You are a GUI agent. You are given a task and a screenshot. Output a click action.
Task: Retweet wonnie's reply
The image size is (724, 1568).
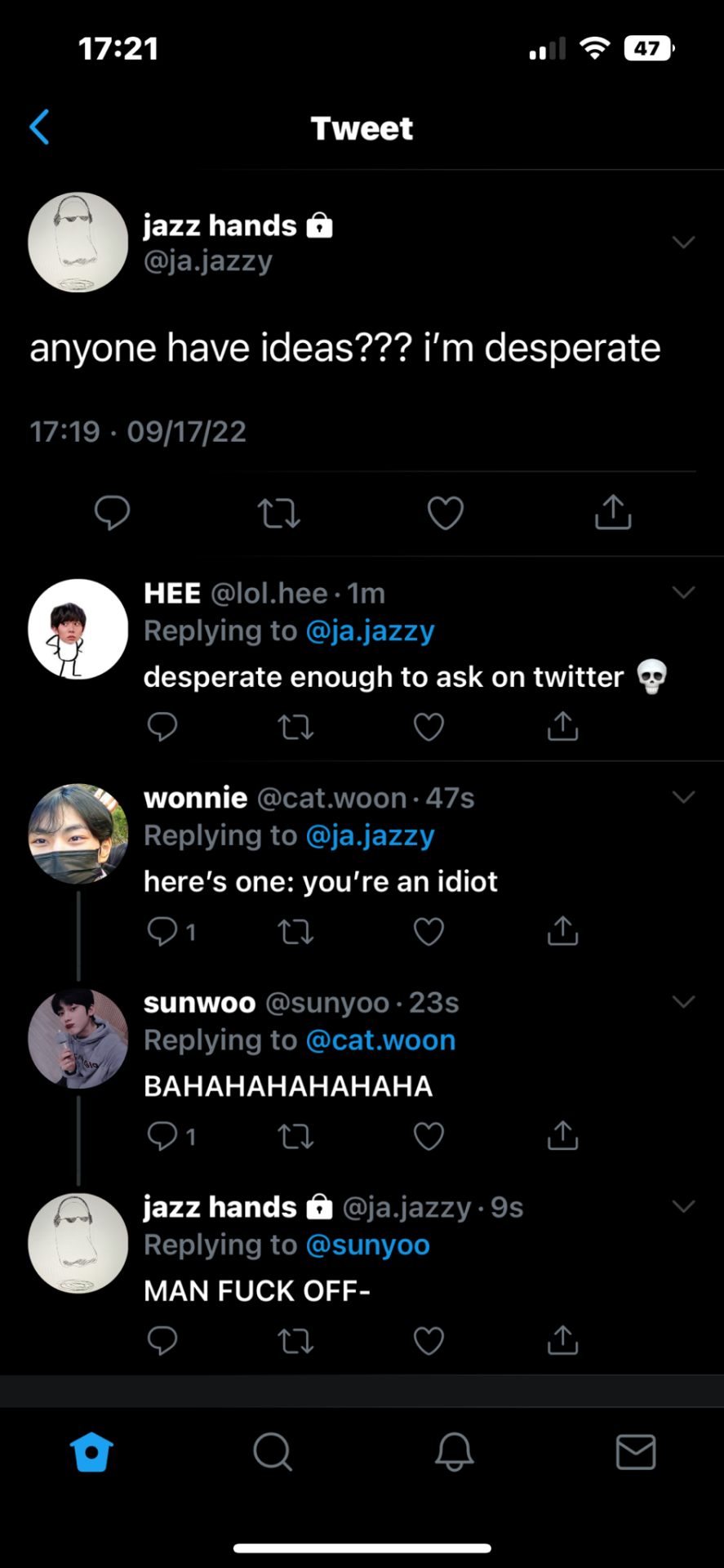click(295, 931)
